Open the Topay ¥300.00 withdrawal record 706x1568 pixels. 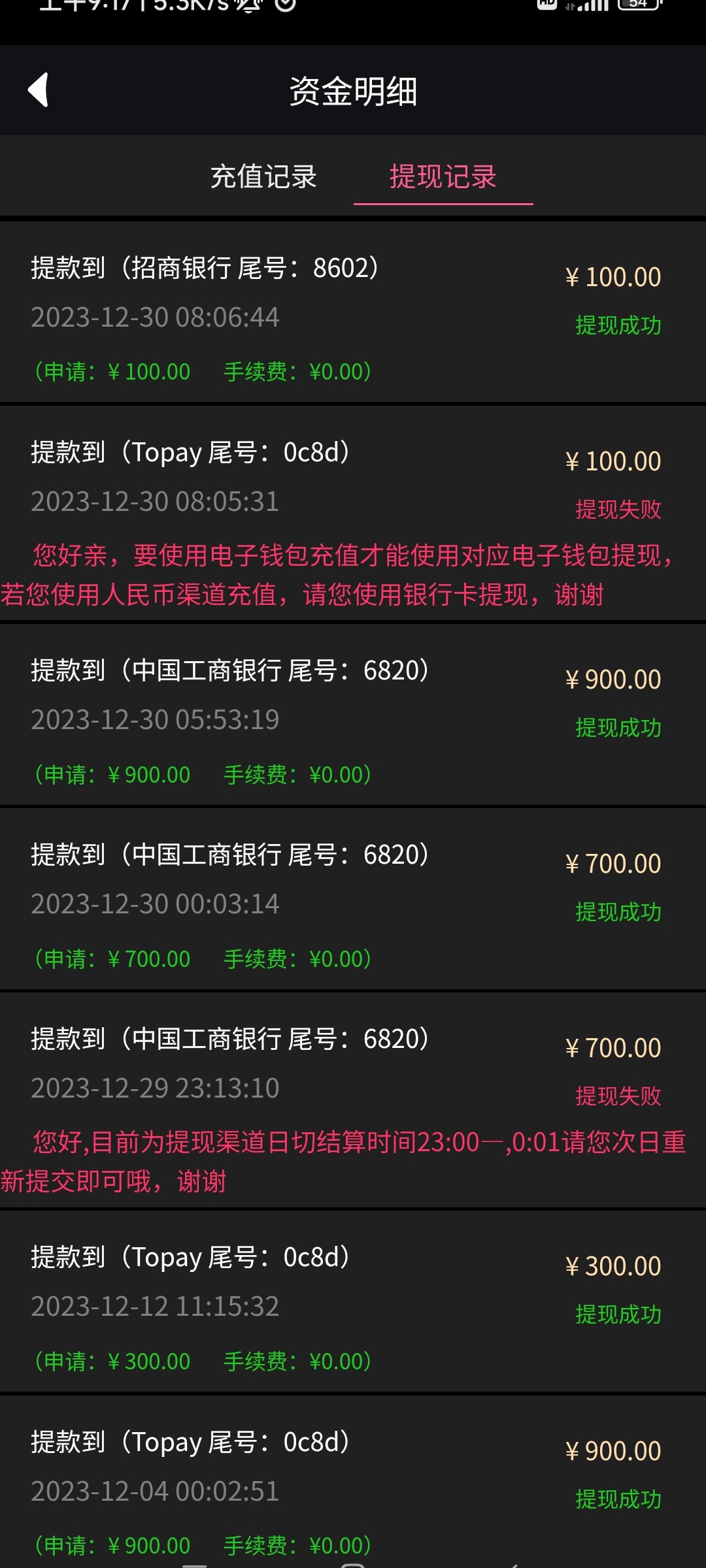click(190, 1257)
